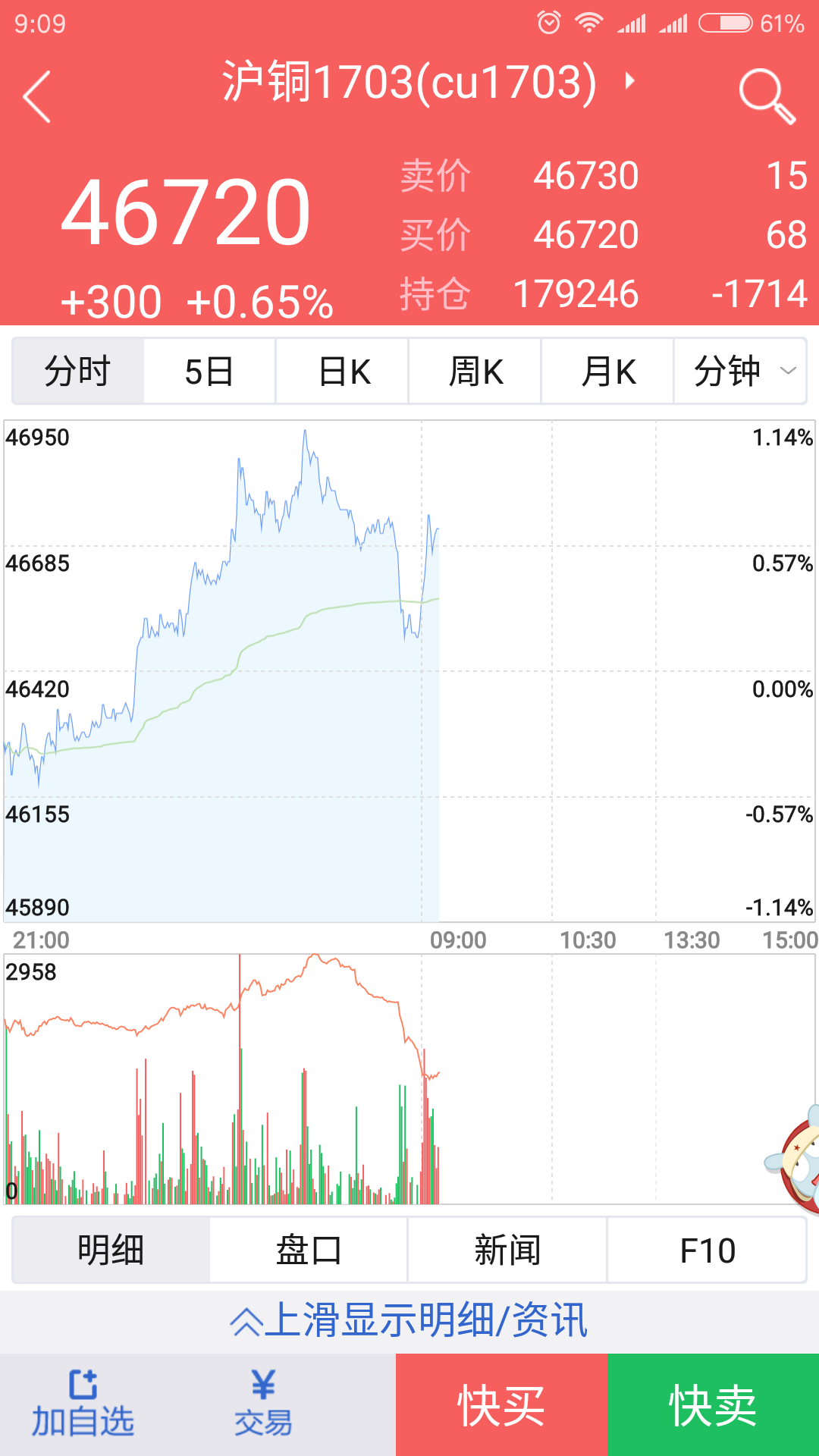The image size is (819, 1456).
Task: Go back using the top-left arrow
Action: (37, 96)
